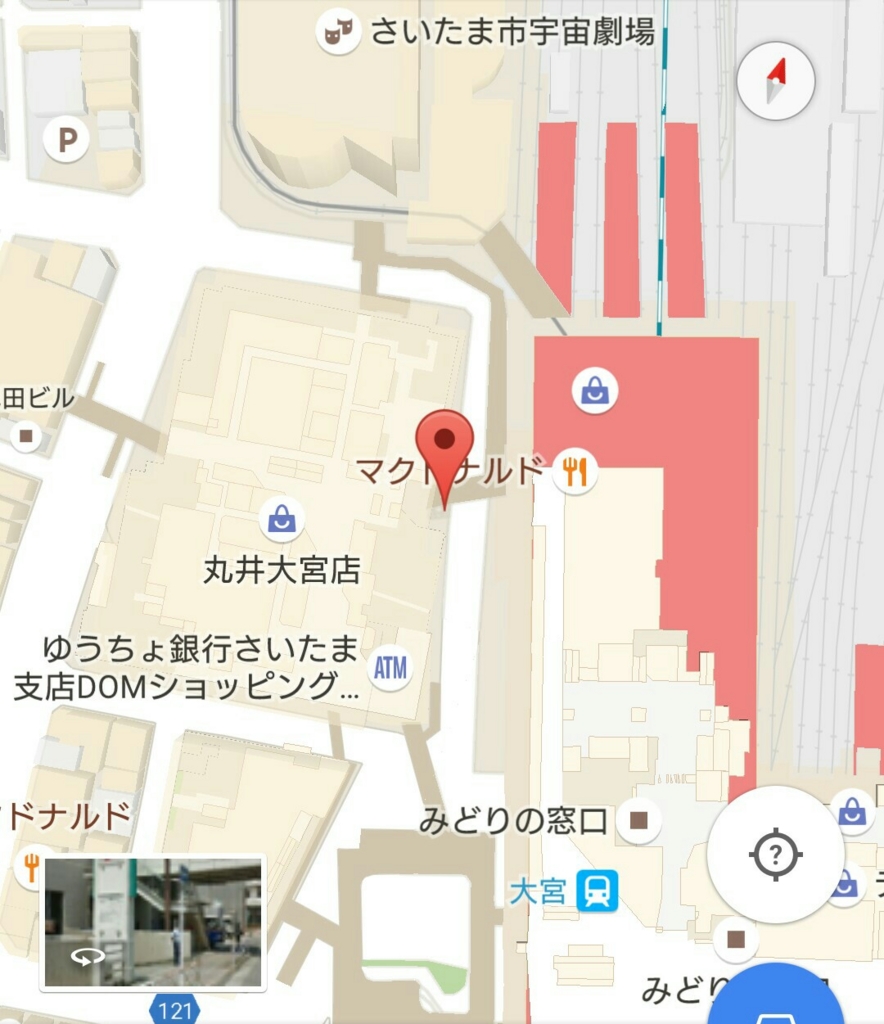
Task: Open the みどりの窓口 marker beside 大宮 station
Action: coord(638,821)
